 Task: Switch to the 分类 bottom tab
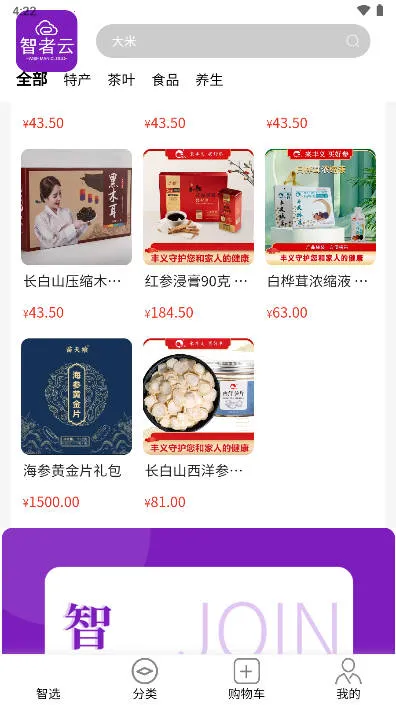click(x=145, y=680)
